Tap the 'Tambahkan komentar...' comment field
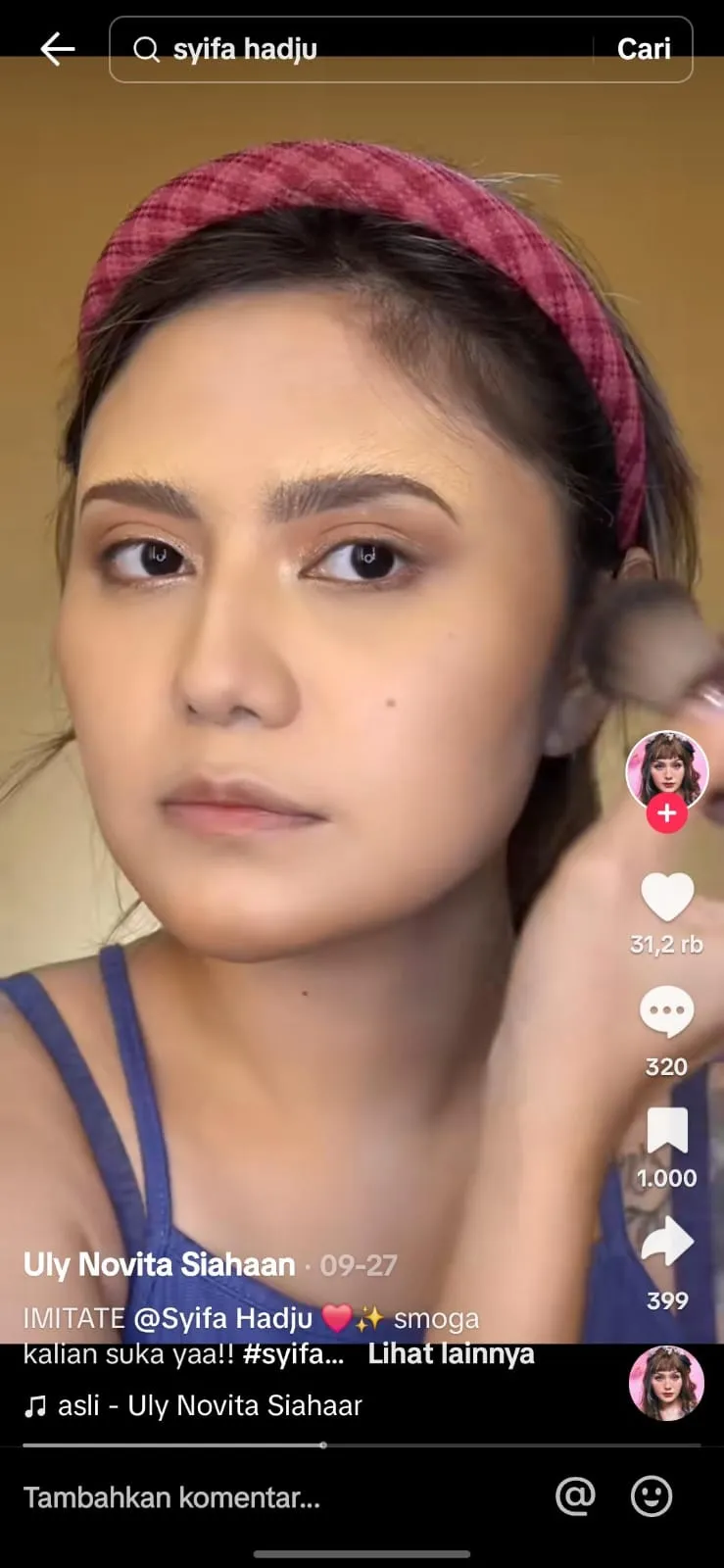The image size is (724, 1568). [171, 1497]
